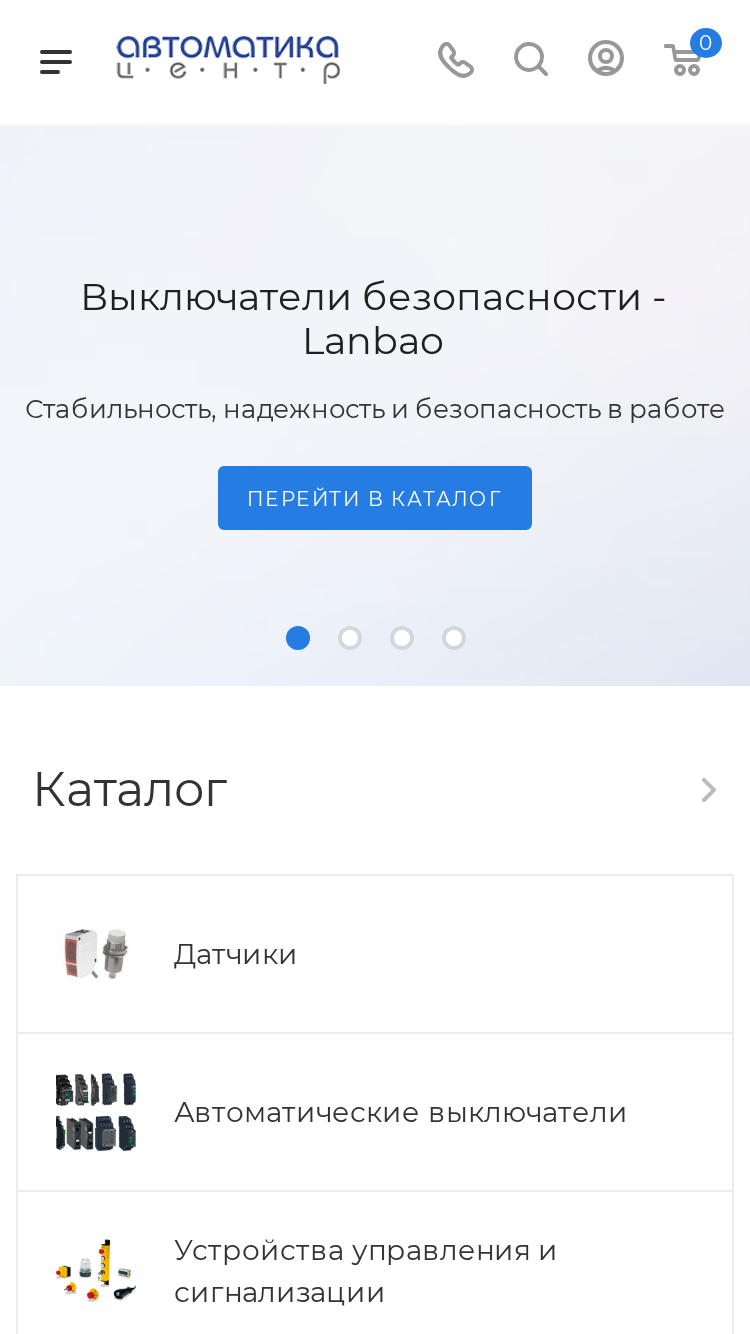This screenshot has height=1334, width=750.
Task: Open the search icon
Action: click(531, 60)
